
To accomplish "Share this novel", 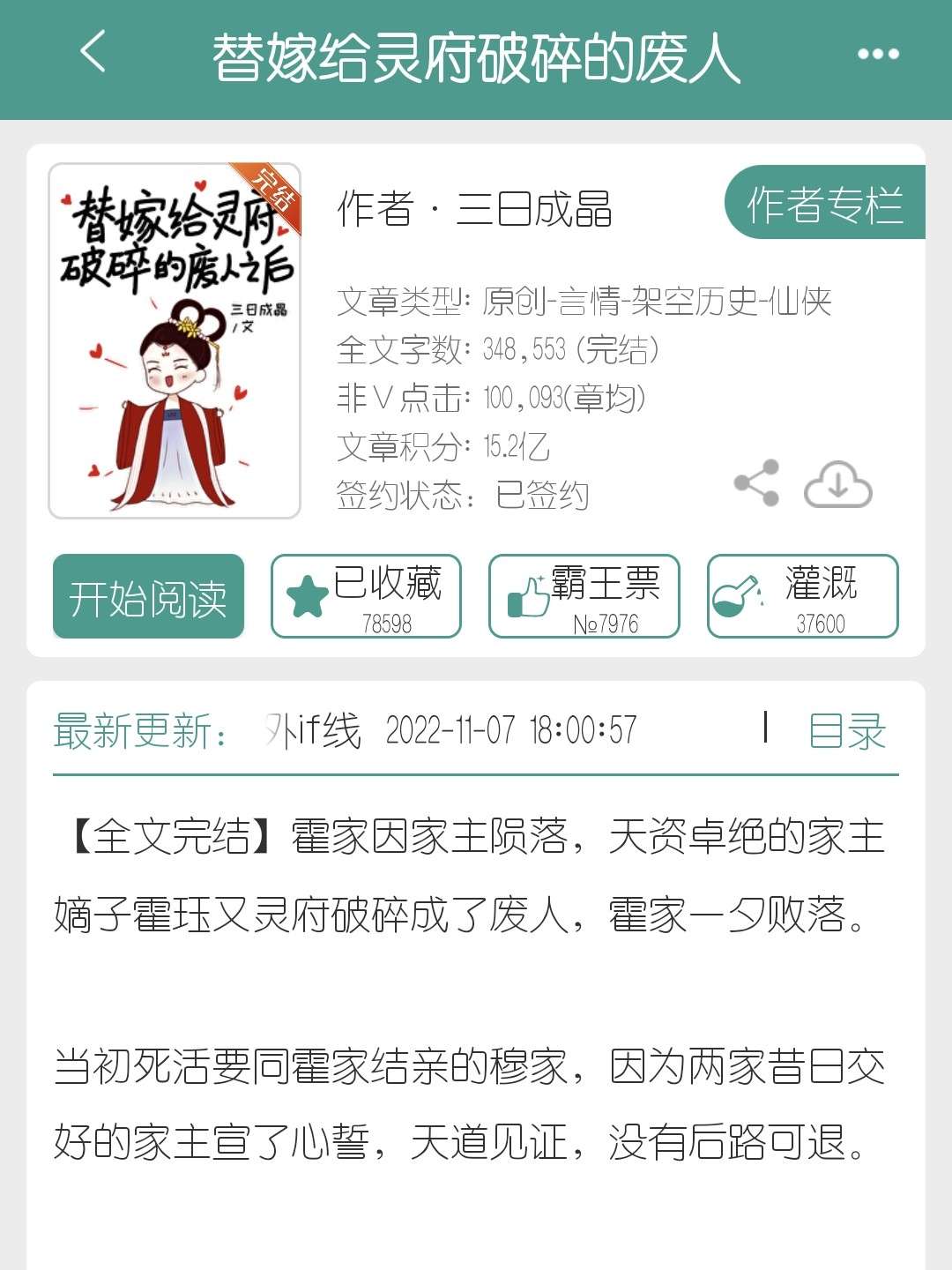I will [x=757, y=483].
